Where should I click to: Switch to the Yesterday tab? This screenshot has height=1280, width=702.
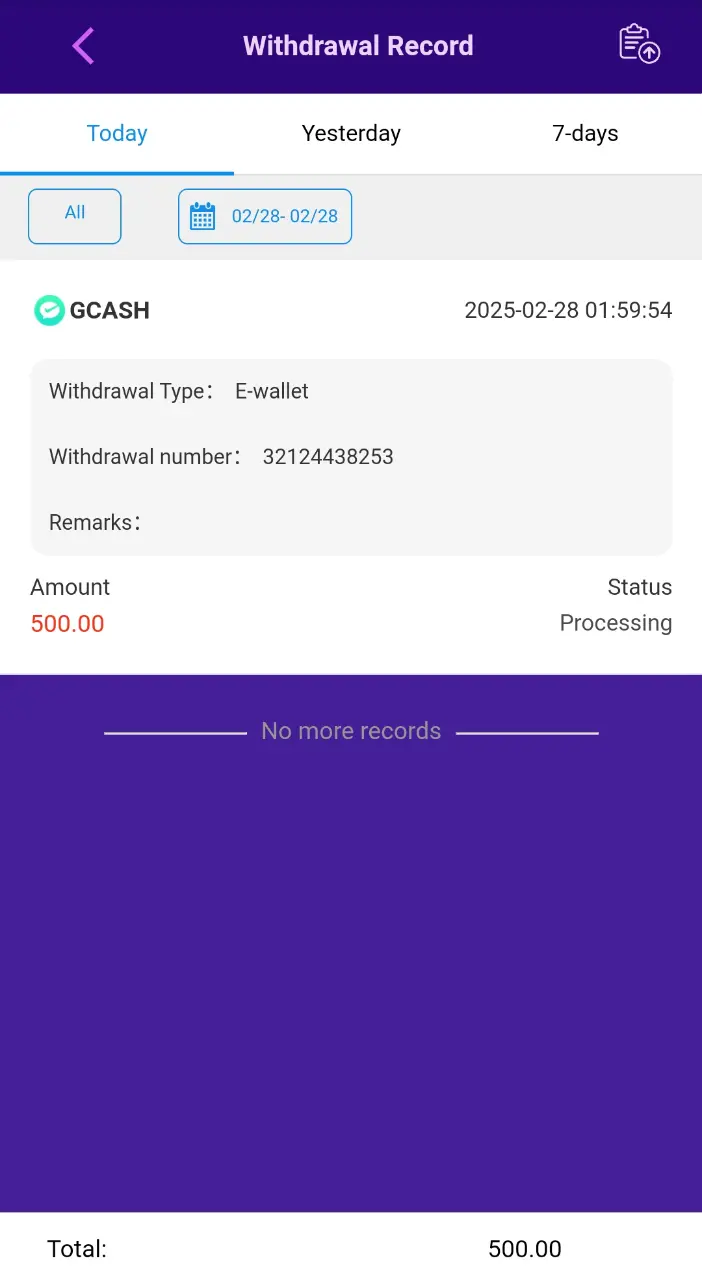tap(351, 134)
